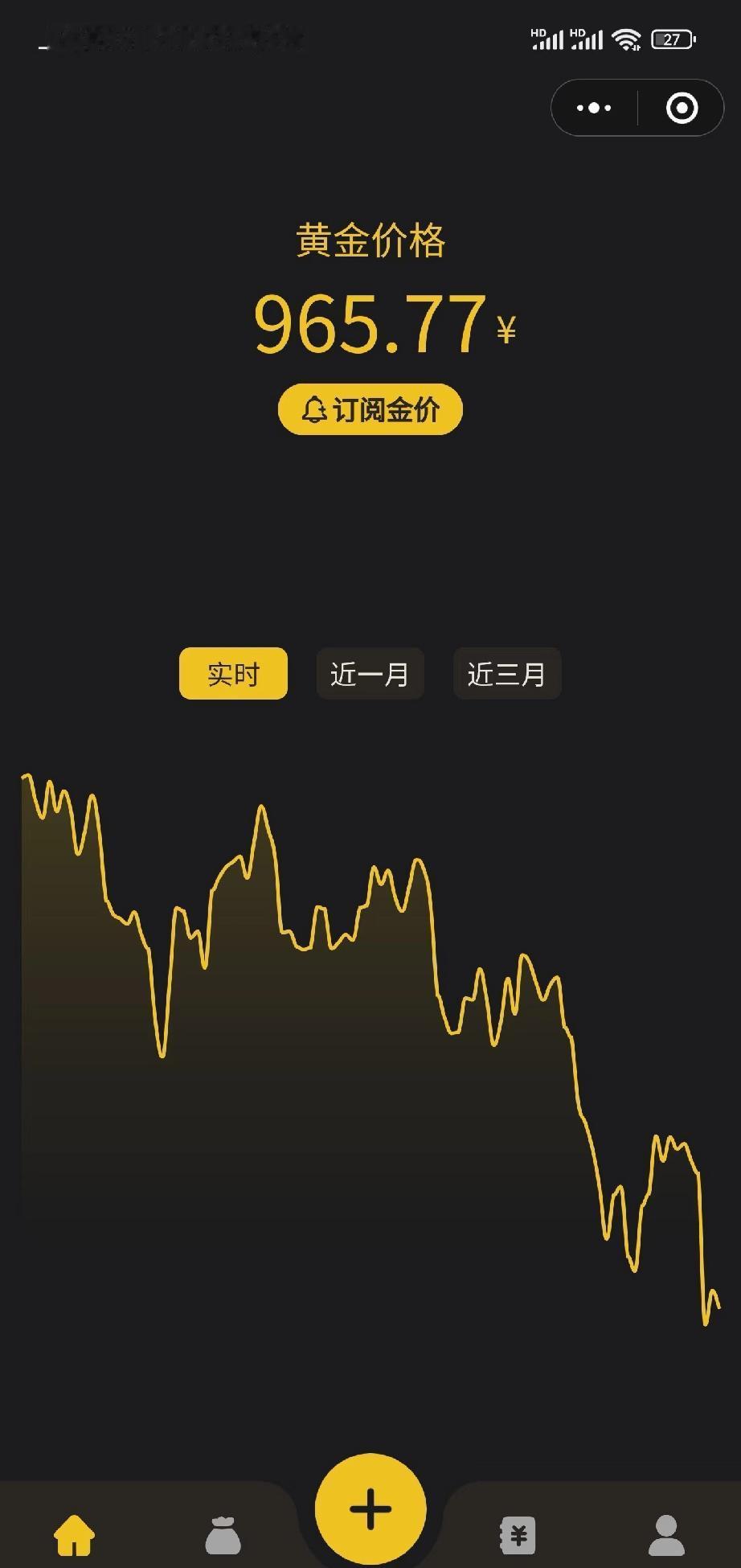Add a new record with plus button
Viewport: 741px width, 1568px height.
point(370,1508)
